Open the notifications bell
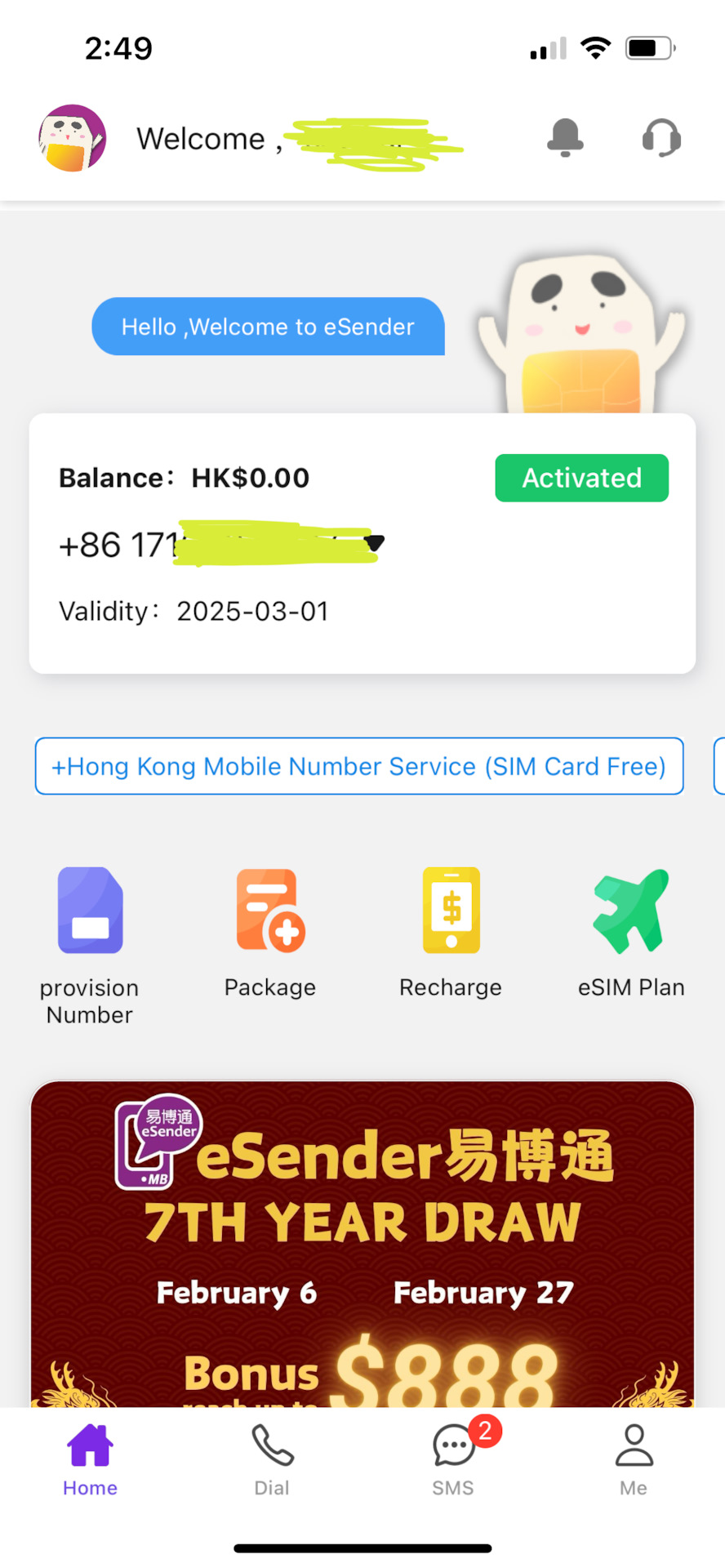This screenshot has width=725, height=1568. tap(565, 137)
